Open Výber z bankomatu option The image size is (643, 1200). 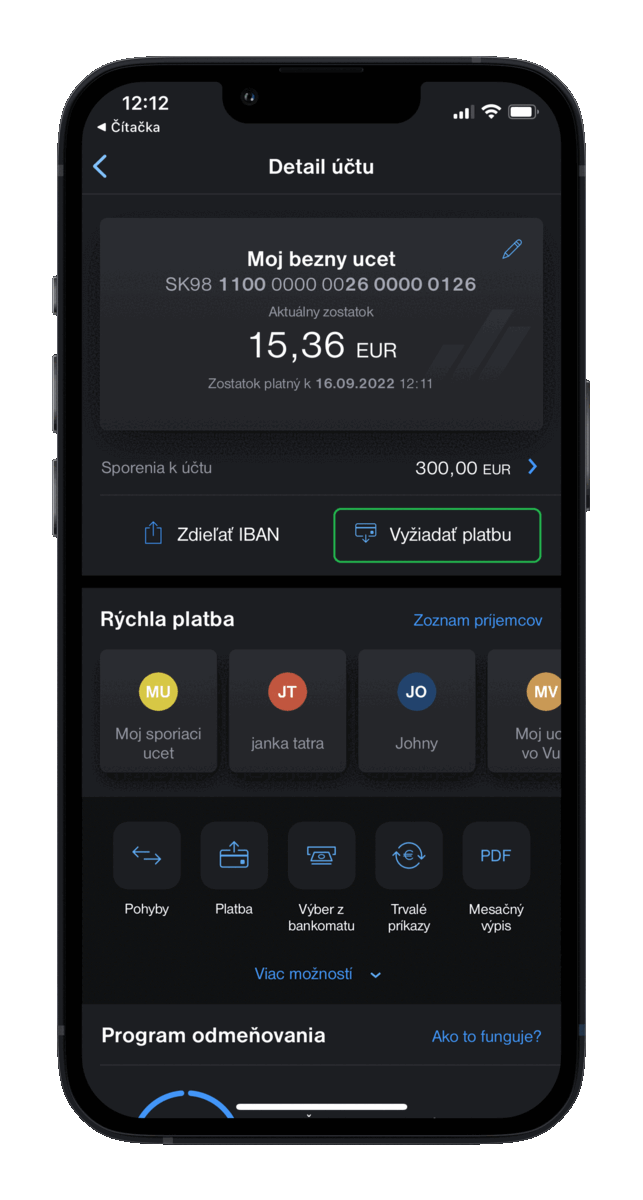click(x=321, y=856)
